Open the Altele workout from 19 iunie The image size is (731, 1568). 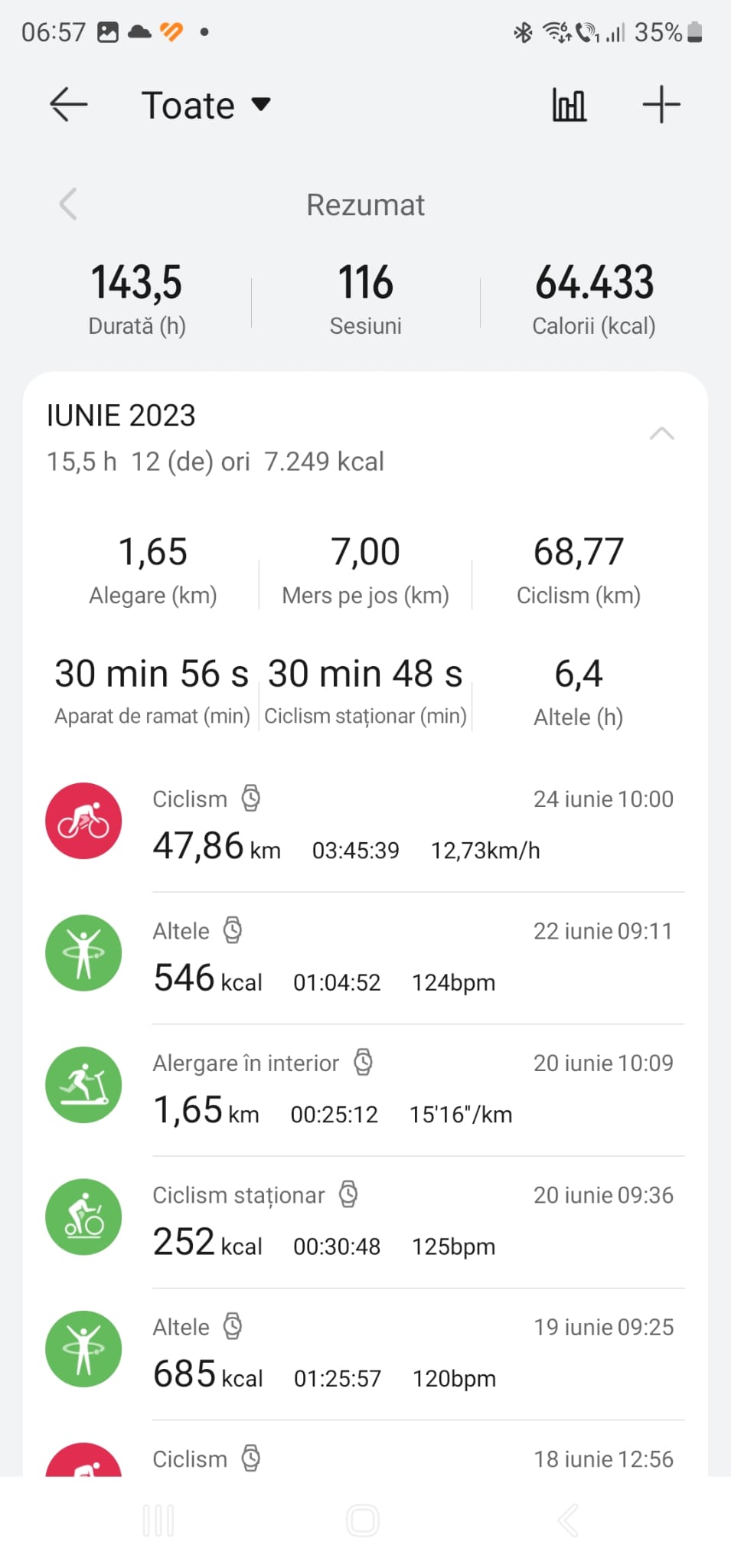click(x=365, y=1353)
